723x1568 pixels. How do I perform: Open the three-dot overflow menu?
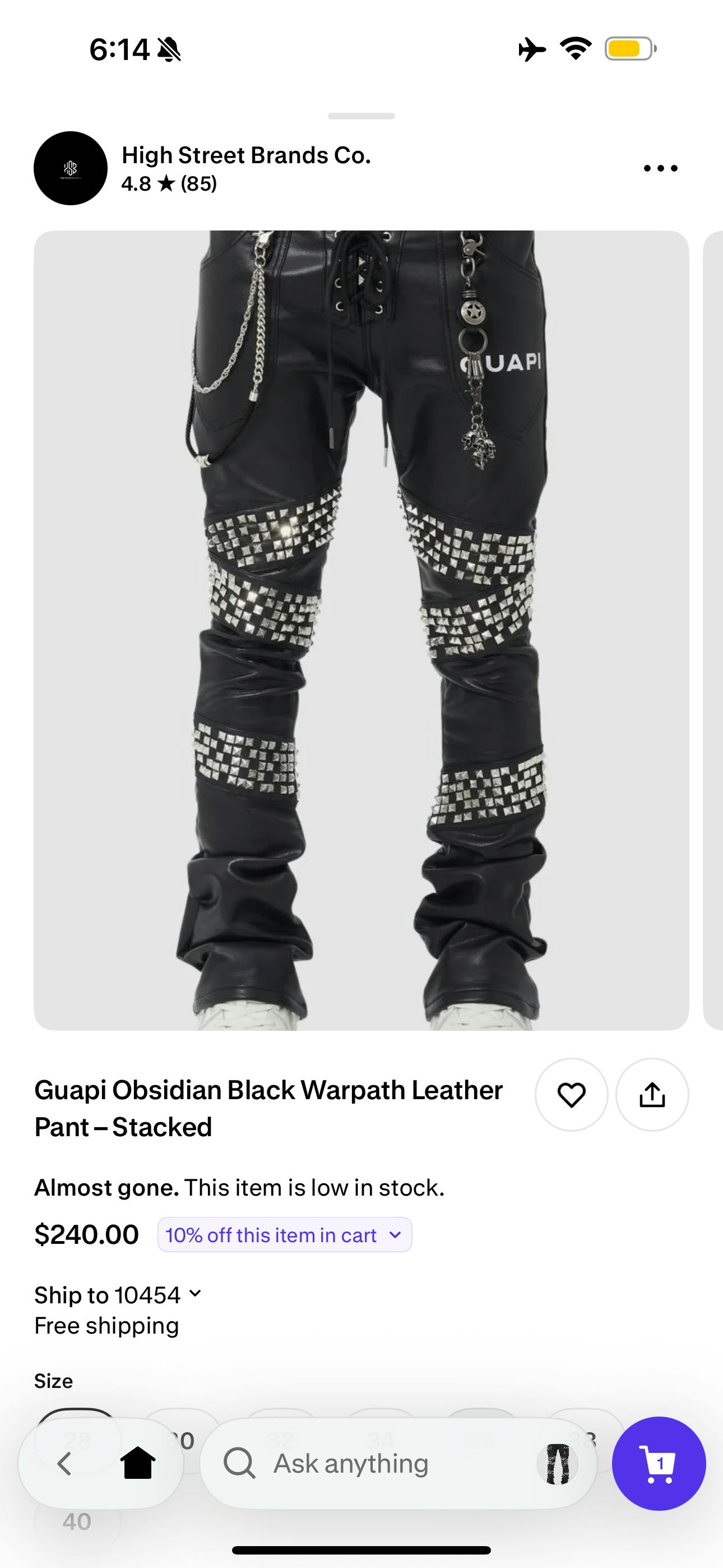tap(660, 168)
